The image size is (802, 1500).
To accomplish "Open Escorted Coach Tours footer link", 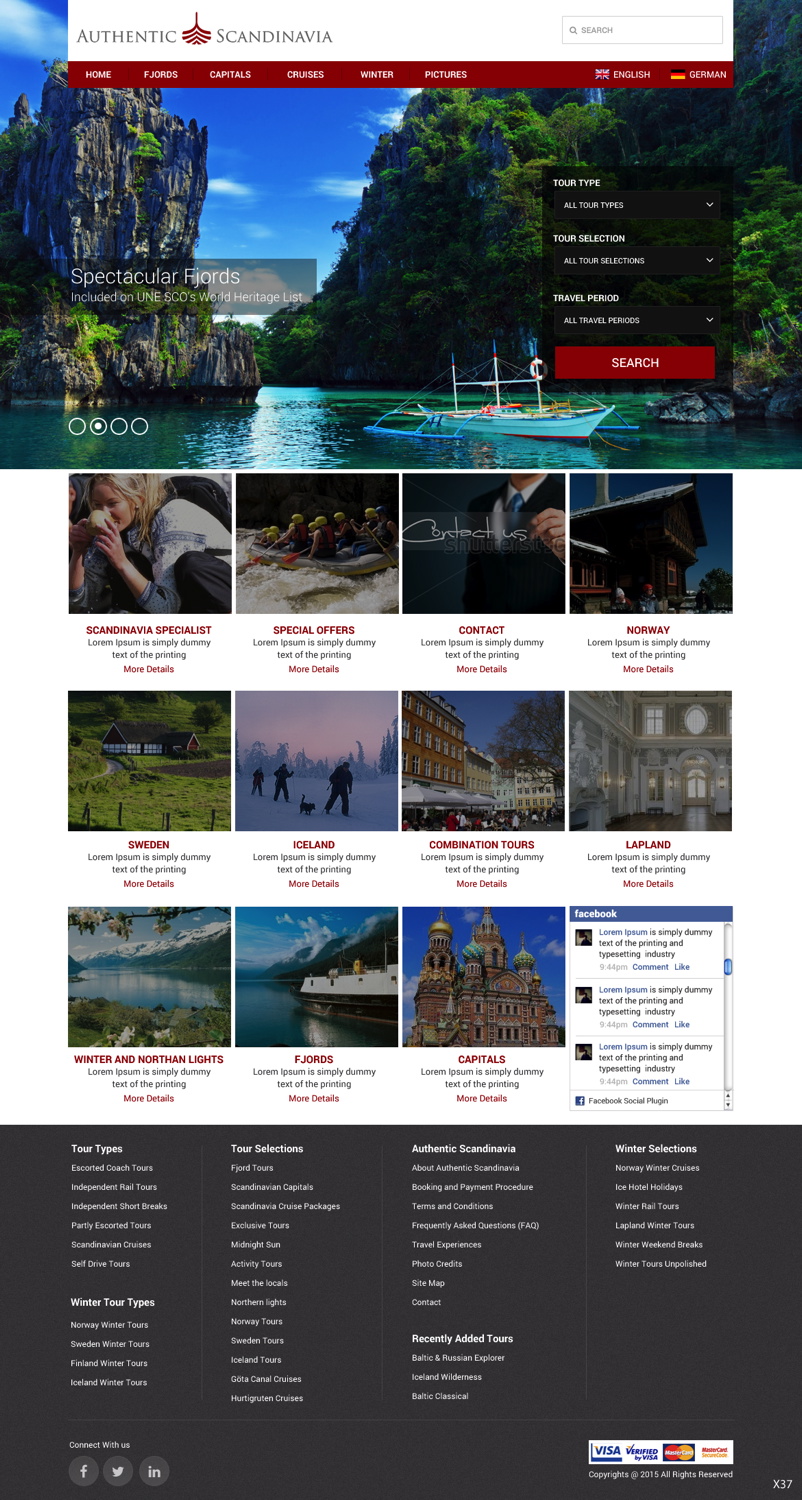I will click(112, 1168).
